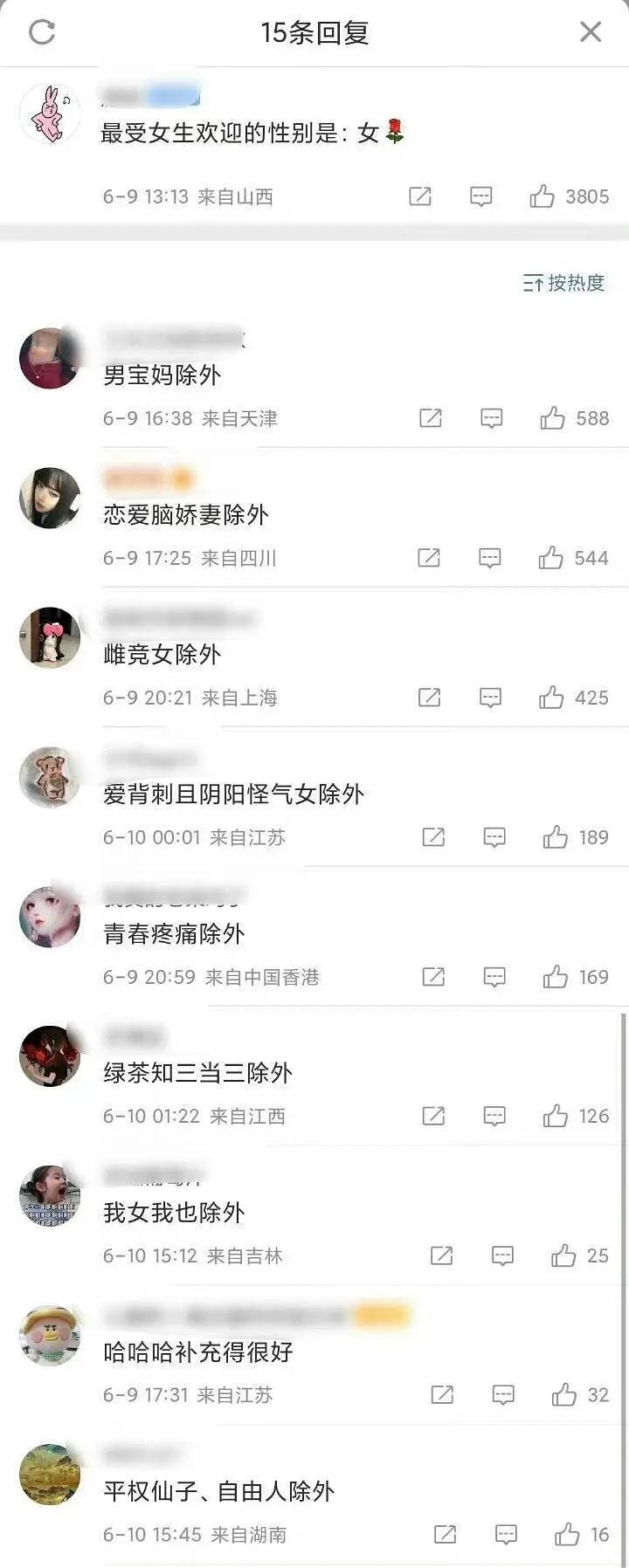
Task: Reply to the comment 恋爱脑娇妻除外
Action: (x=489, y=558)
